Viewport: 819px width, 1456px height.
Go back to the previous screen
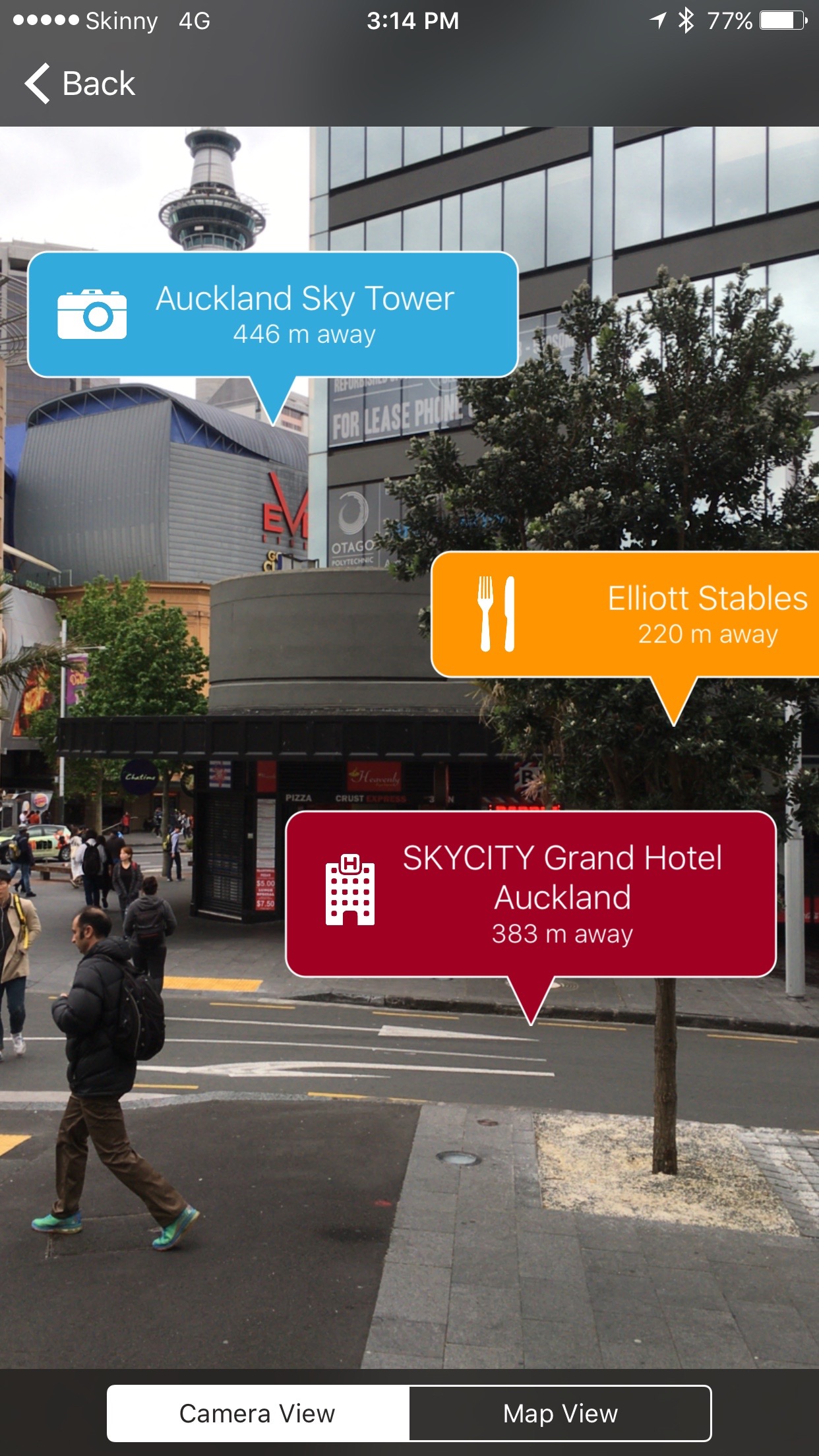80,84
